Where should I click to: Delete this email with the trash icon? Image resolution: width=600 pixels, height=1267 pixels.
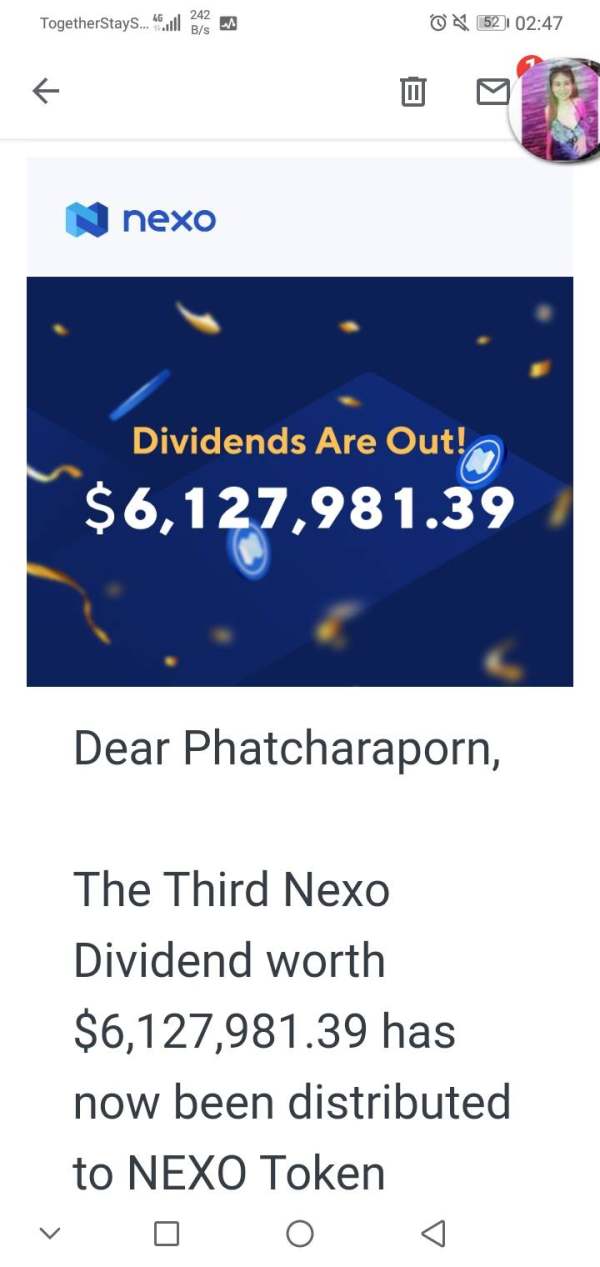pyautogui.click(x=413, y=92)
